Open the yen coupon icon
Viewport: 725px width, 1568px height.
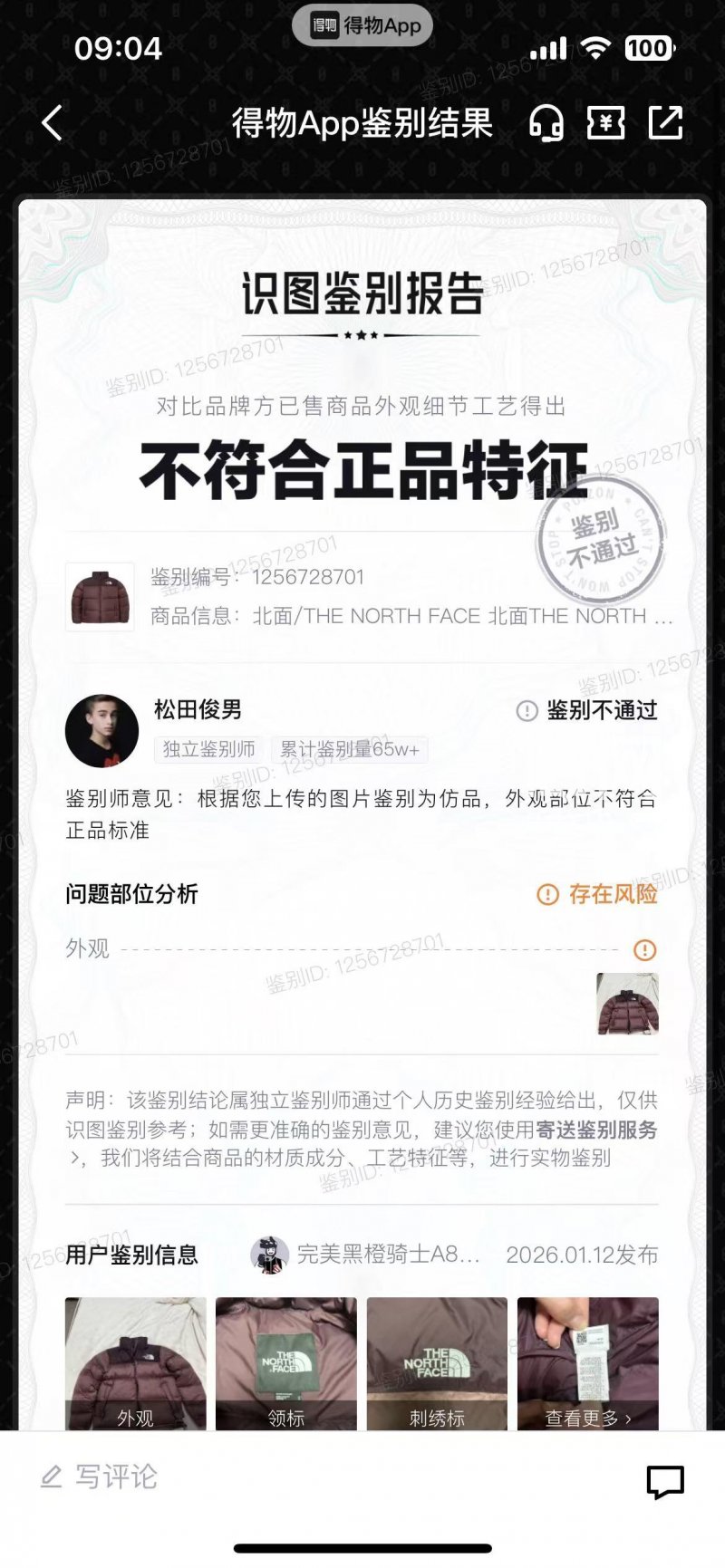605,123
